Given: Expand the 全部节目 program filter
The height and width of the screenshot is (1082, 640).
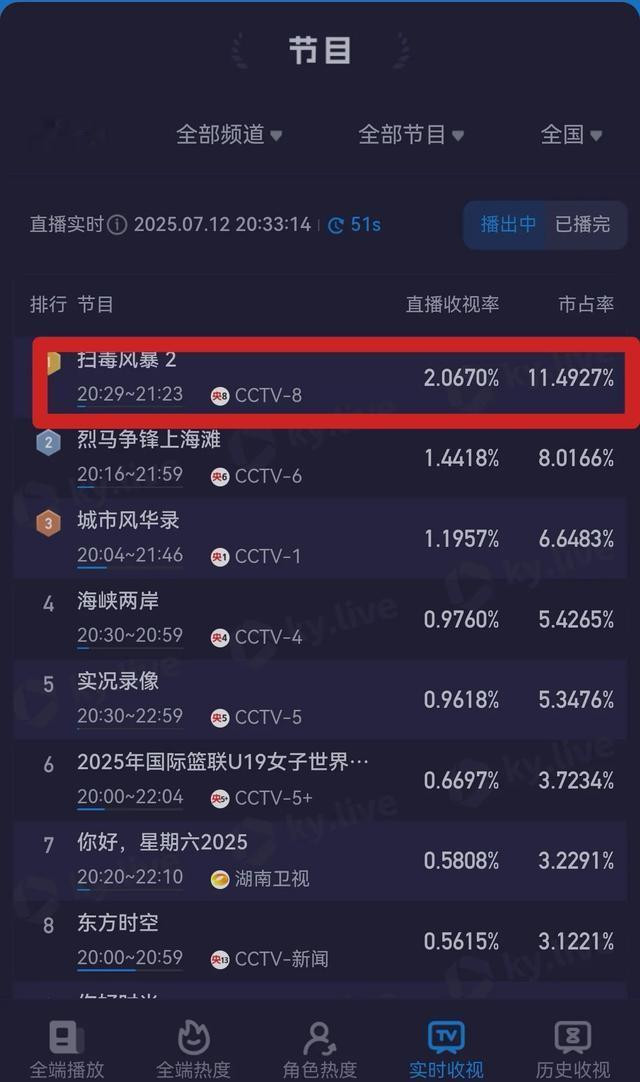Looking at the screenshot, I should [x=411, y=134].
